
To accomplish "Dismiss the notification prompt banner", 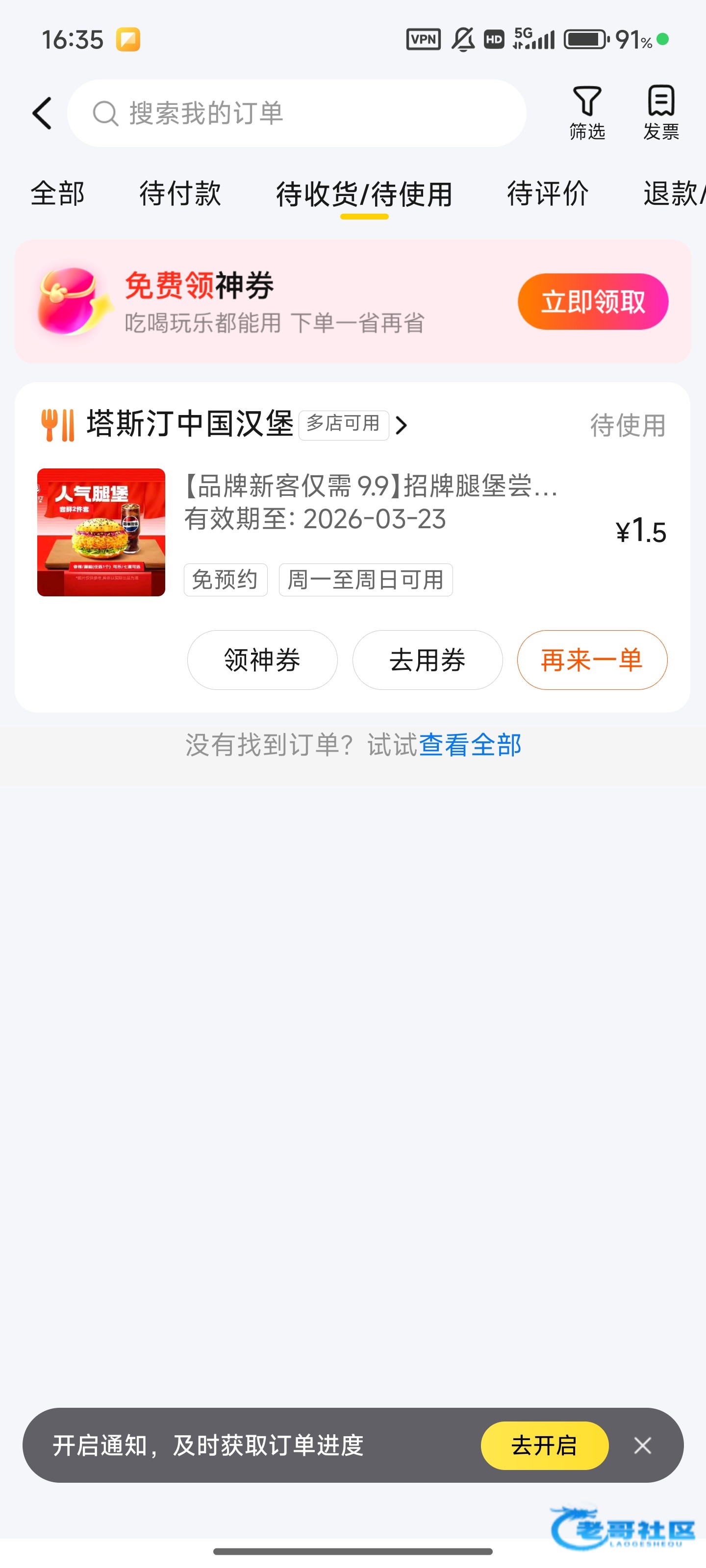I will [642, 1445].
